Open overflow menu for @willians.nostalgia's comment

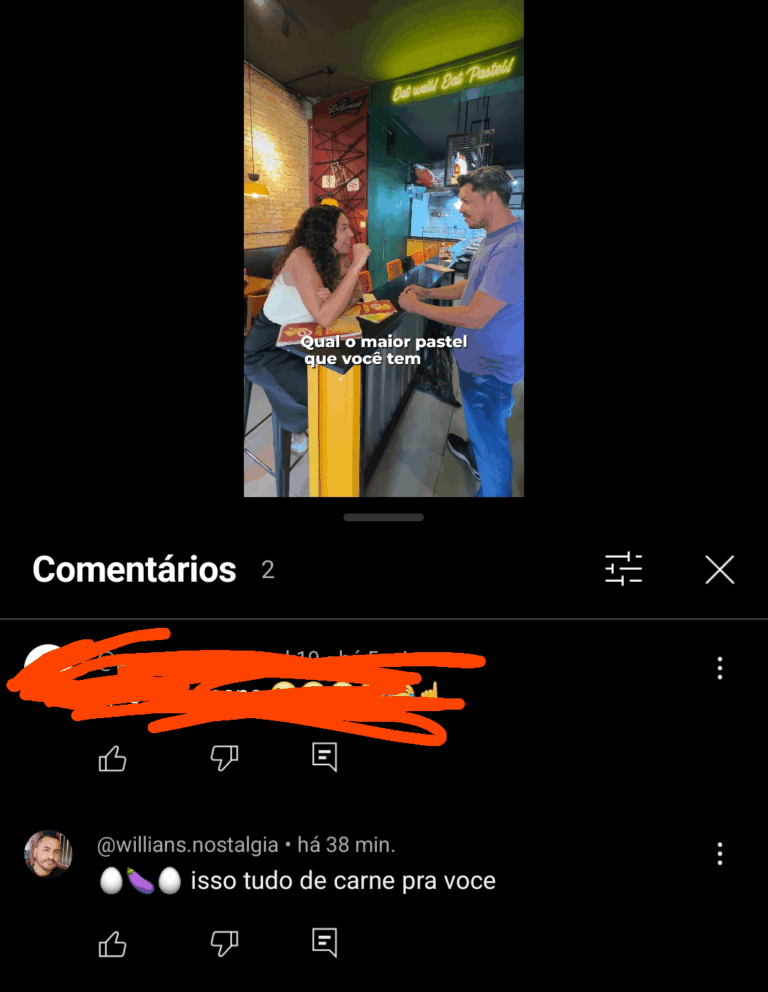[x=719, y=853]
